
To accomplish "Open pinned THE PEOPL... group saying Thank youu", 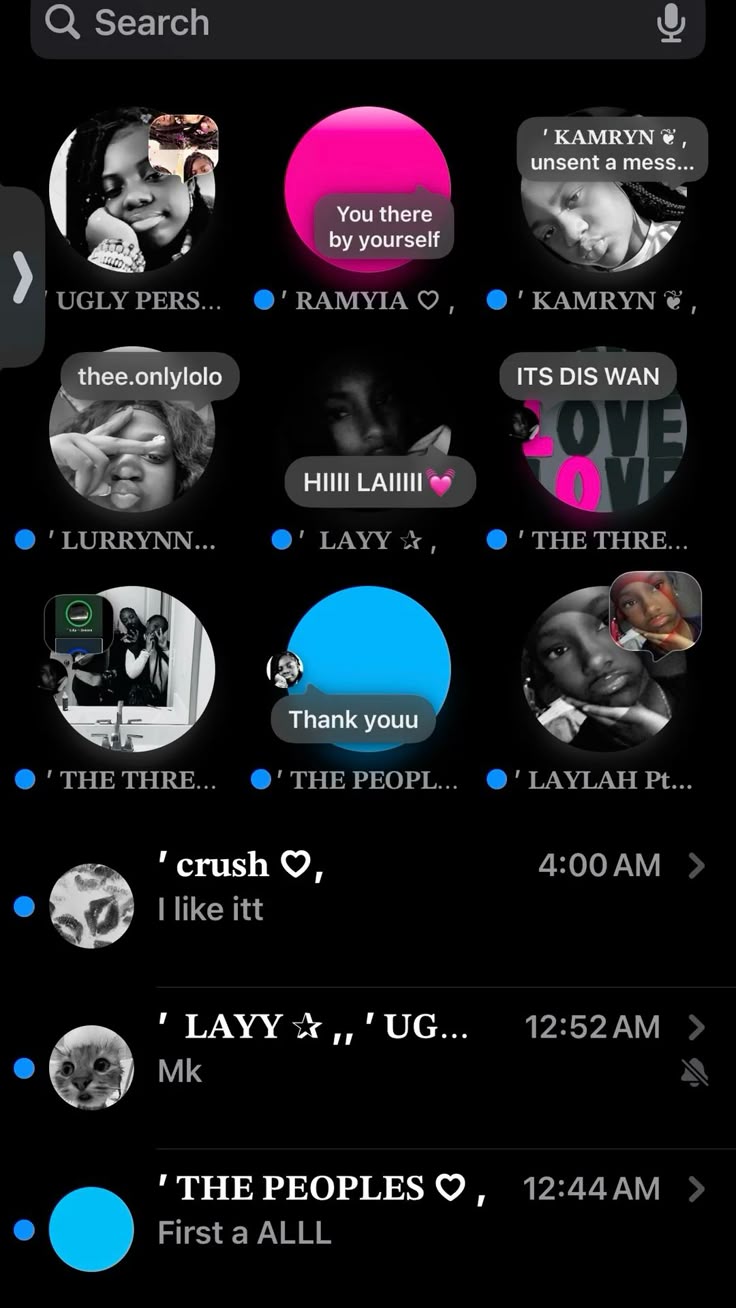I will coord(367,669).
